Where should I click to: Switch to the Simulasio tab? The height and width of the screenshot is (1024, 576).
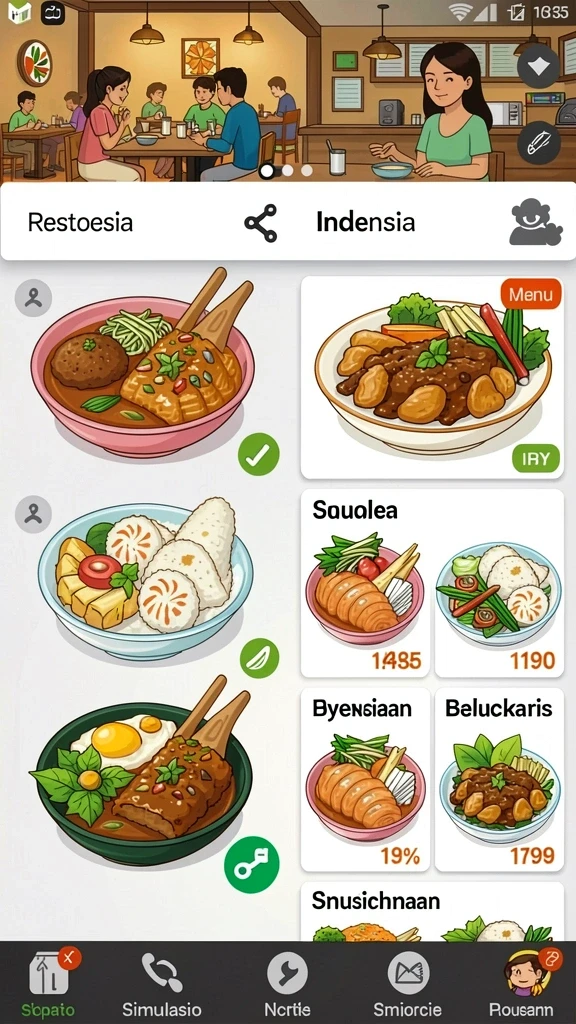pyautogui.click(x=161, y=984)
